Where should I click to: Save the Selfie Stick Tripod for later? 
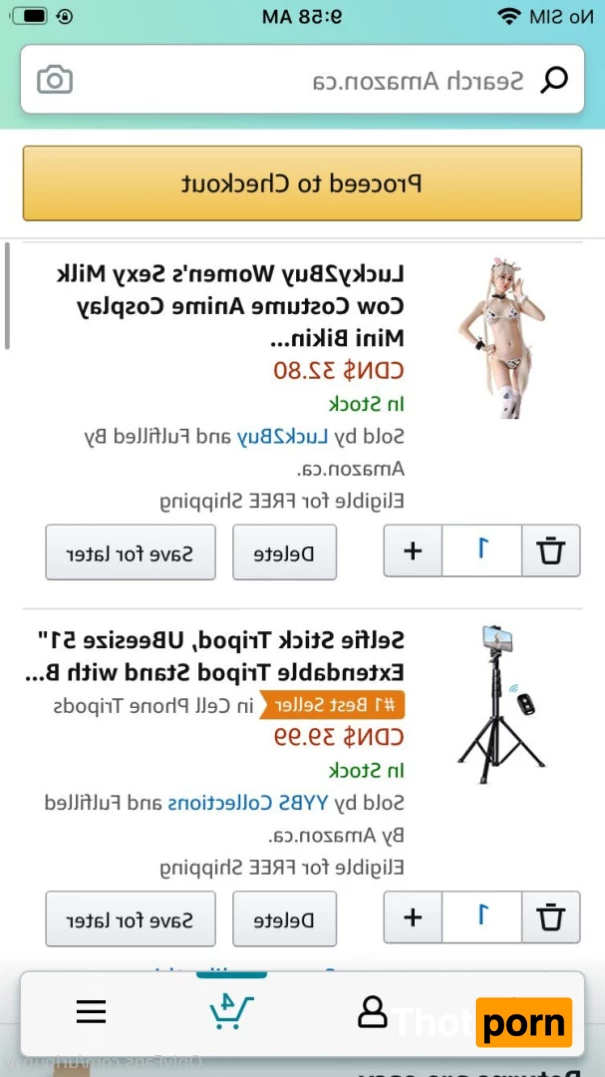tap(130, 919)
